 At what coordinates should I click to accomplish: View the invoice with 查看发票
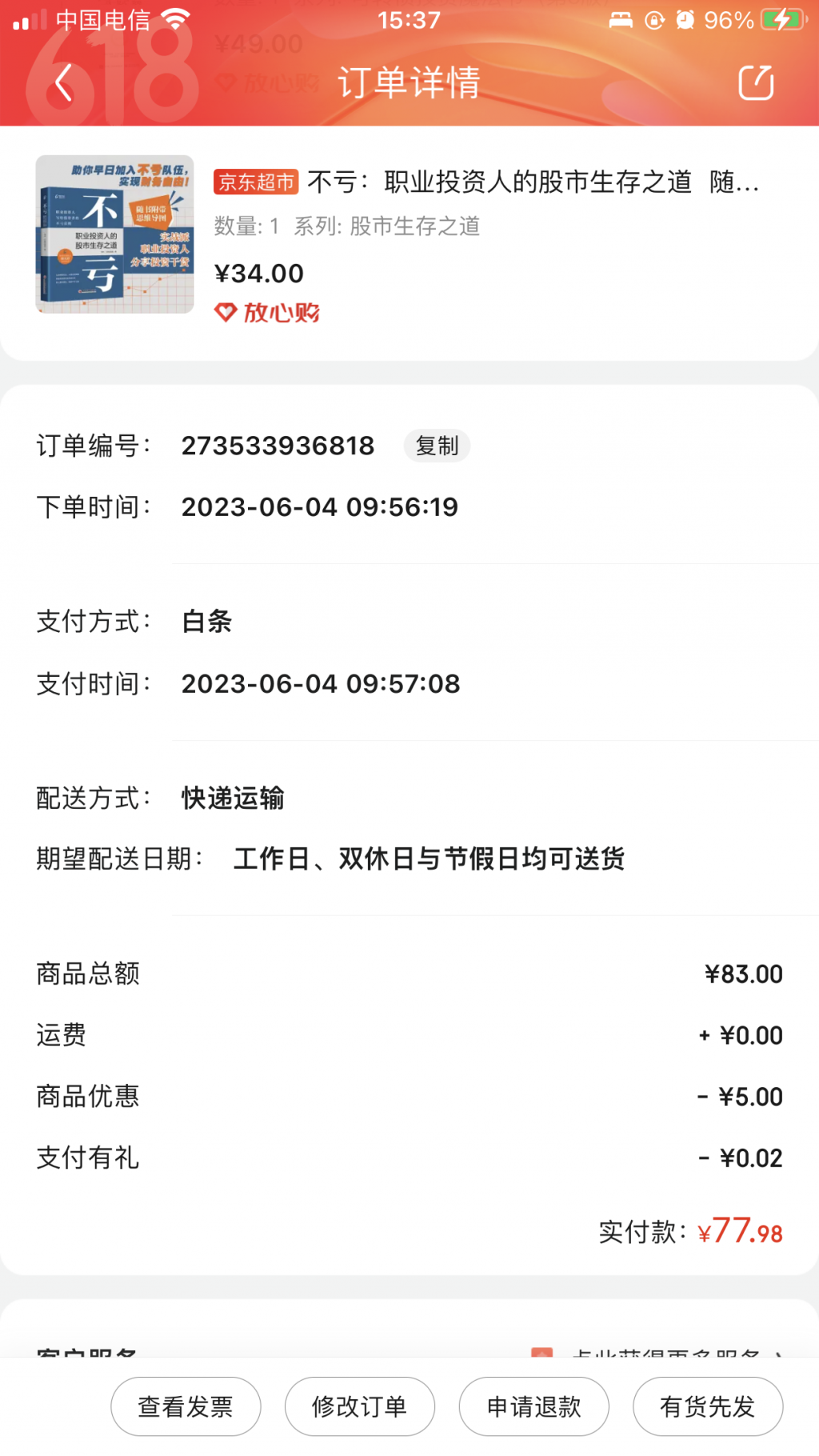(x=186, y=1406)
